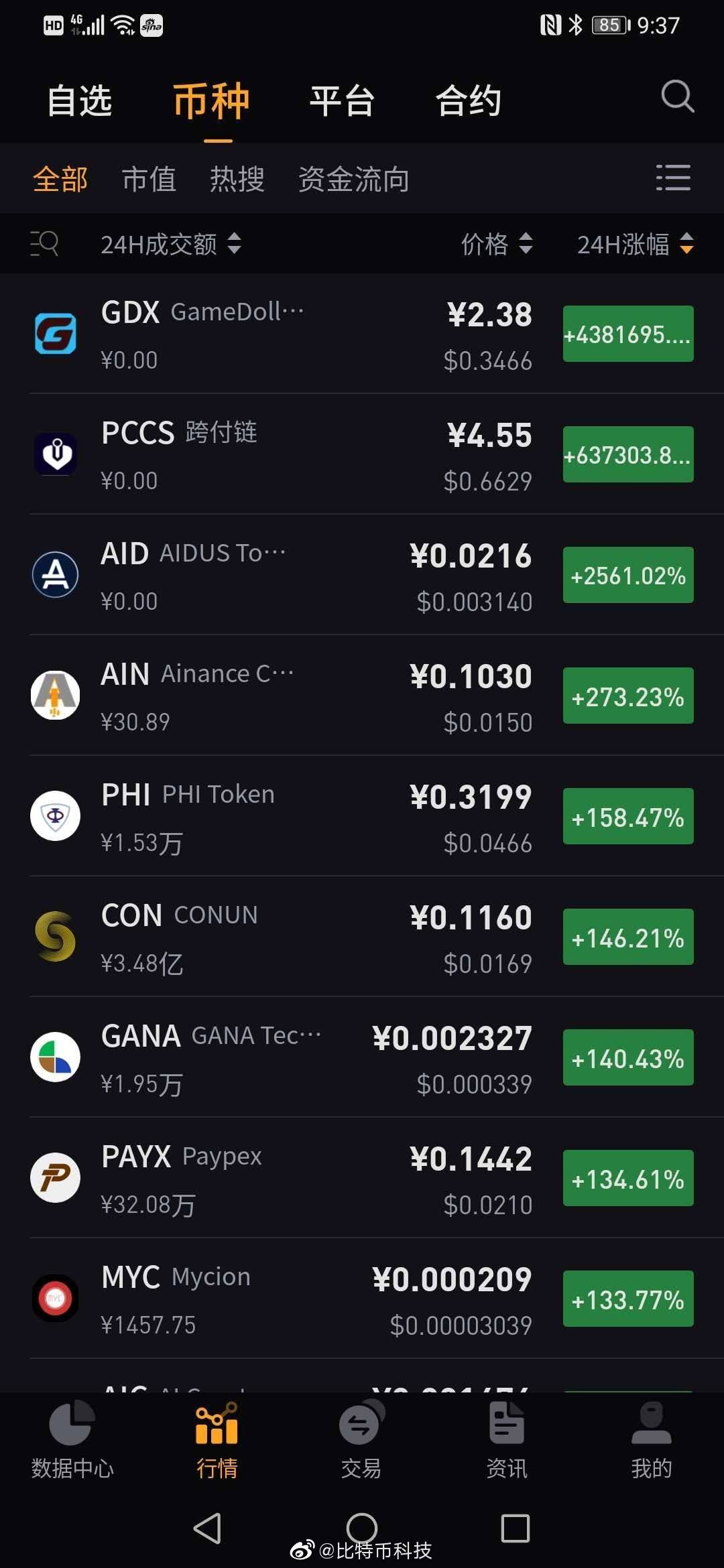Select the 市值 sub-tab
The image size is (724, 1568).
coord(149,180)
